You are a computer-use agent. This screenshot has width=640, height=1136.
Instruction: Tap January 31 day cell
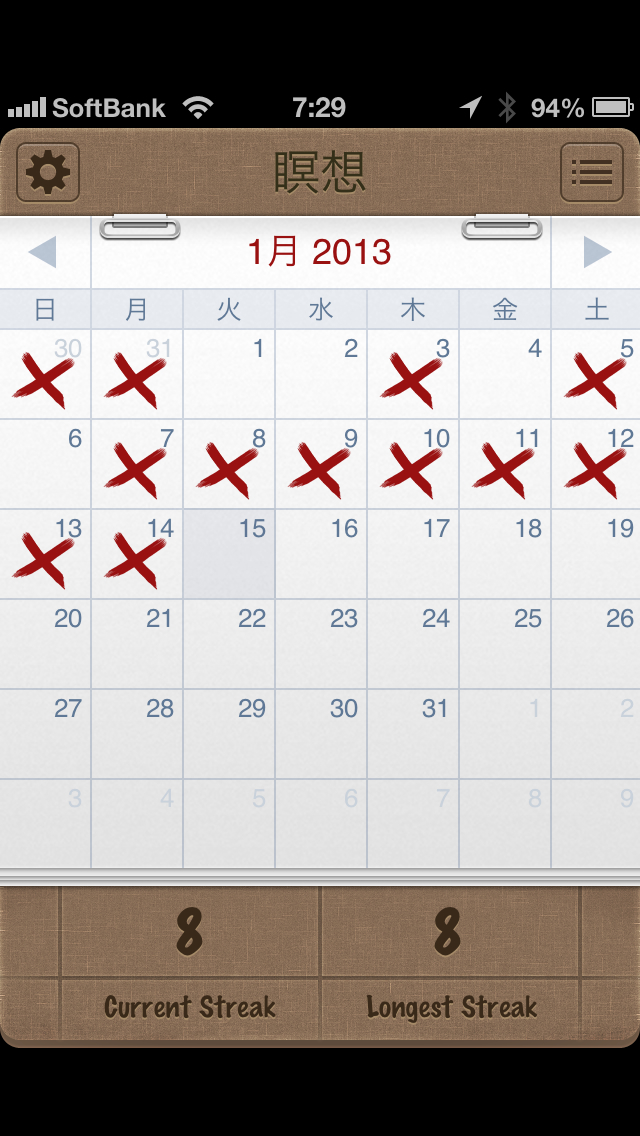coord(413,735)
